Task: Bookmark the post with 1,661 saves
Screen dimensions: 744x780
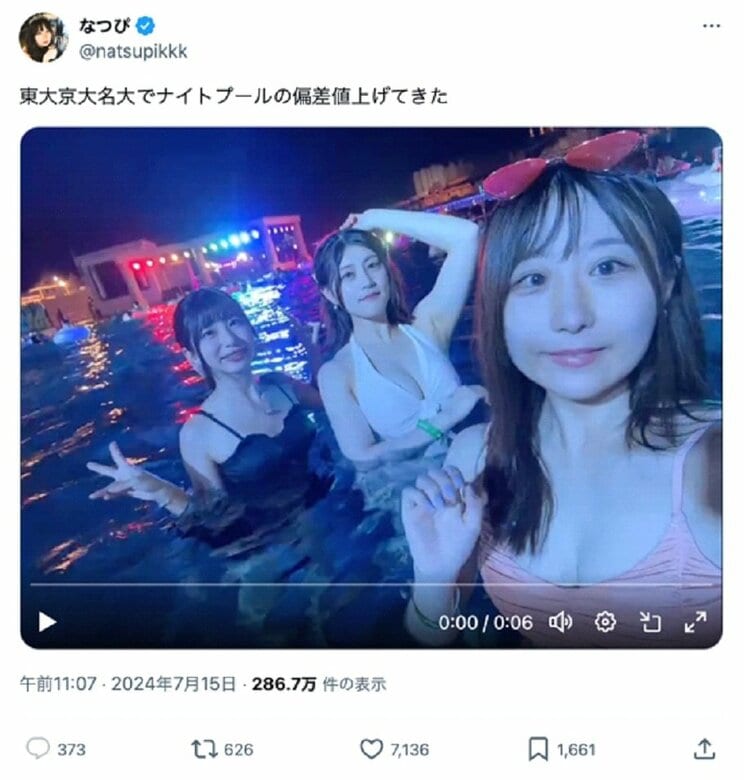Action: tap(537, 748)
